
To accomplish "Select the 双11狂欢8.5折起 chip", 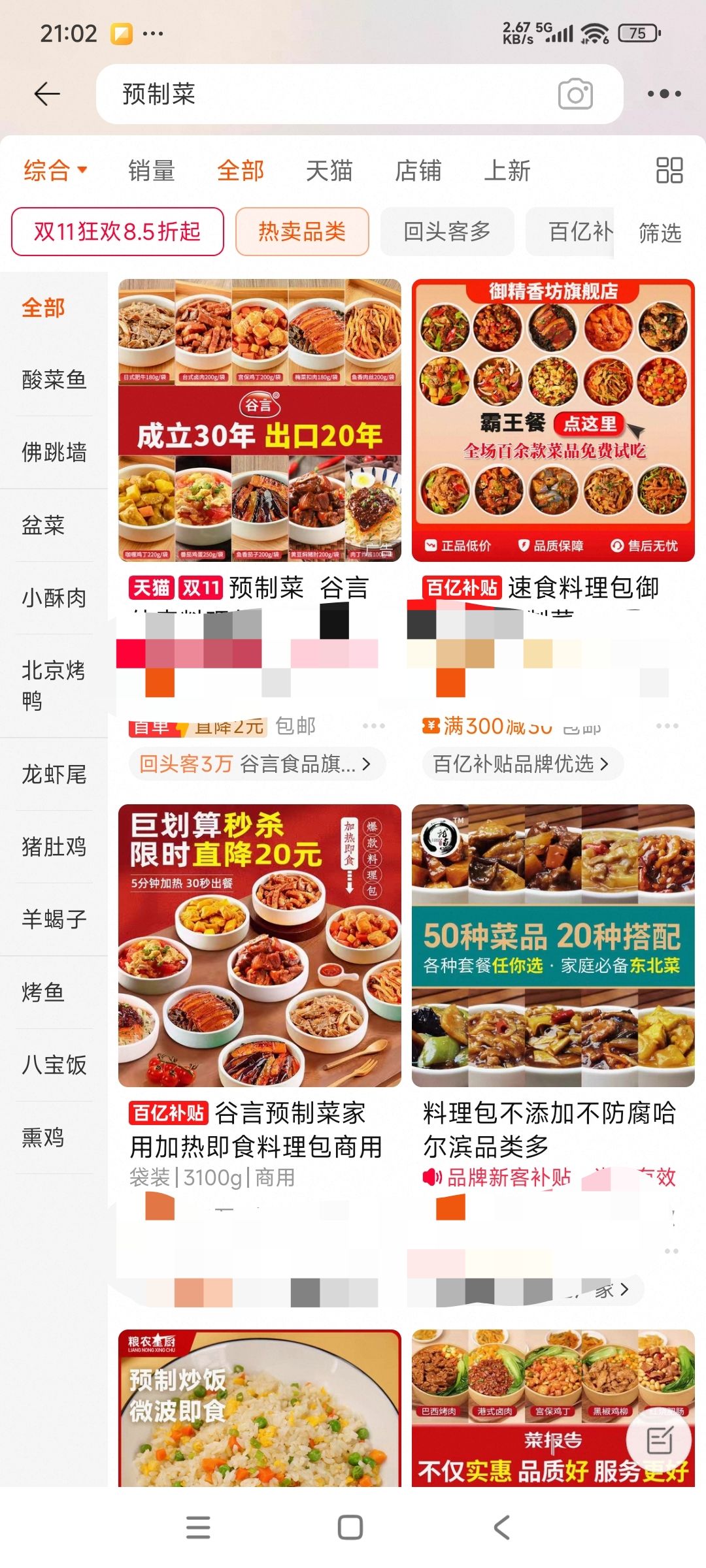I will tap(118, 231).
